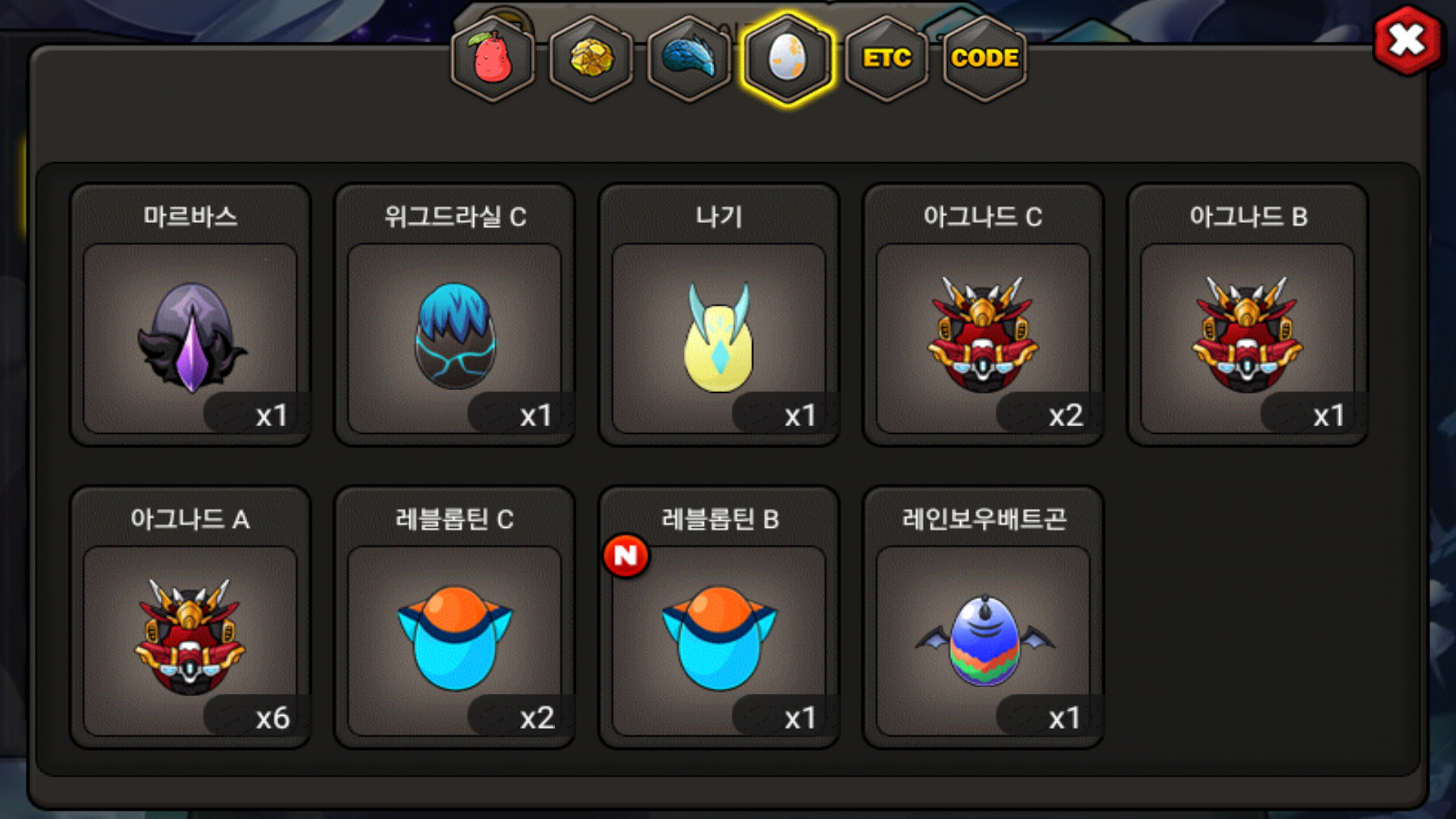
Task: Switch to the fruit food tab
Action: (x=493, y=58)
